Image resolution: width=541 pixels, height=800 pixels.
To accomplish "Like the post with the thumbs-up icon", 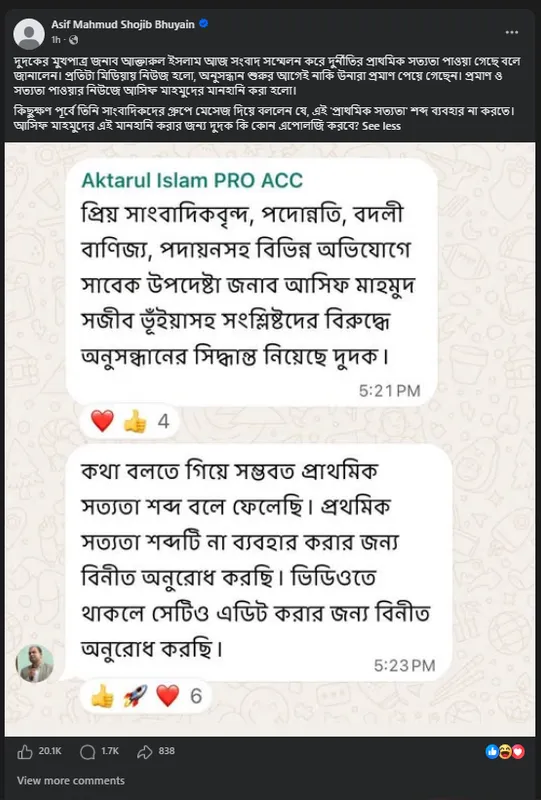I will (25, 752).
